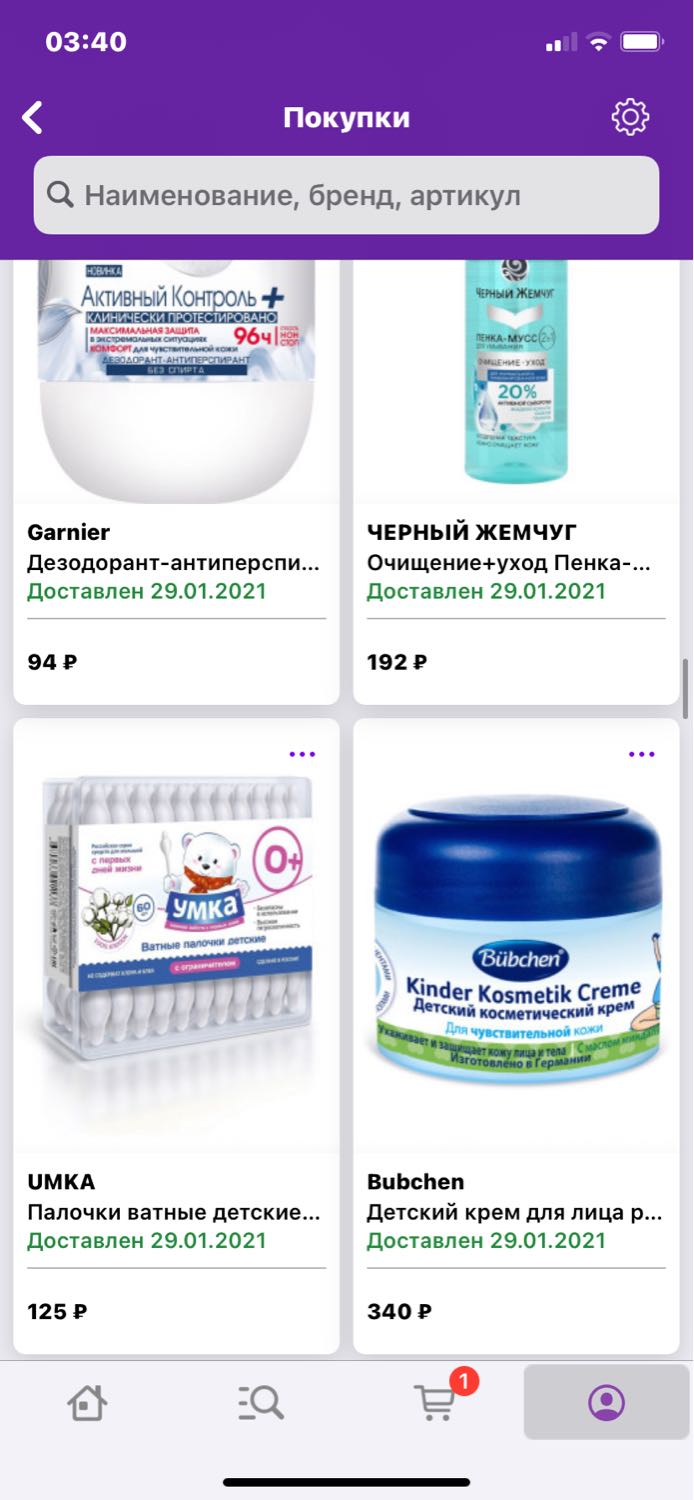Open the Garnier deodorant purchase card

click(176, 482)
